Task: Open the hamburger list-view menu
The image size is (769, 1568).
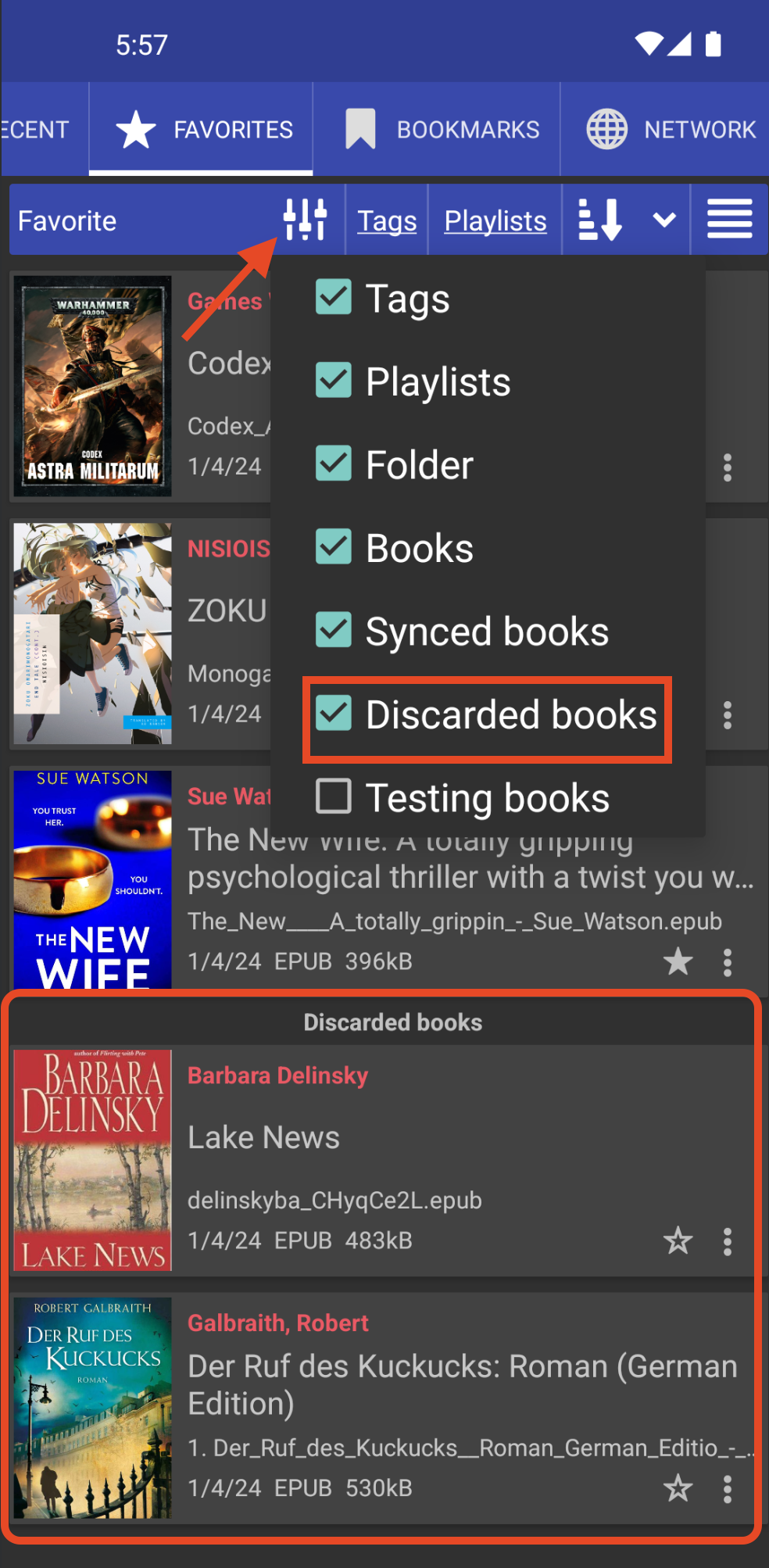Action: (729, 220)
